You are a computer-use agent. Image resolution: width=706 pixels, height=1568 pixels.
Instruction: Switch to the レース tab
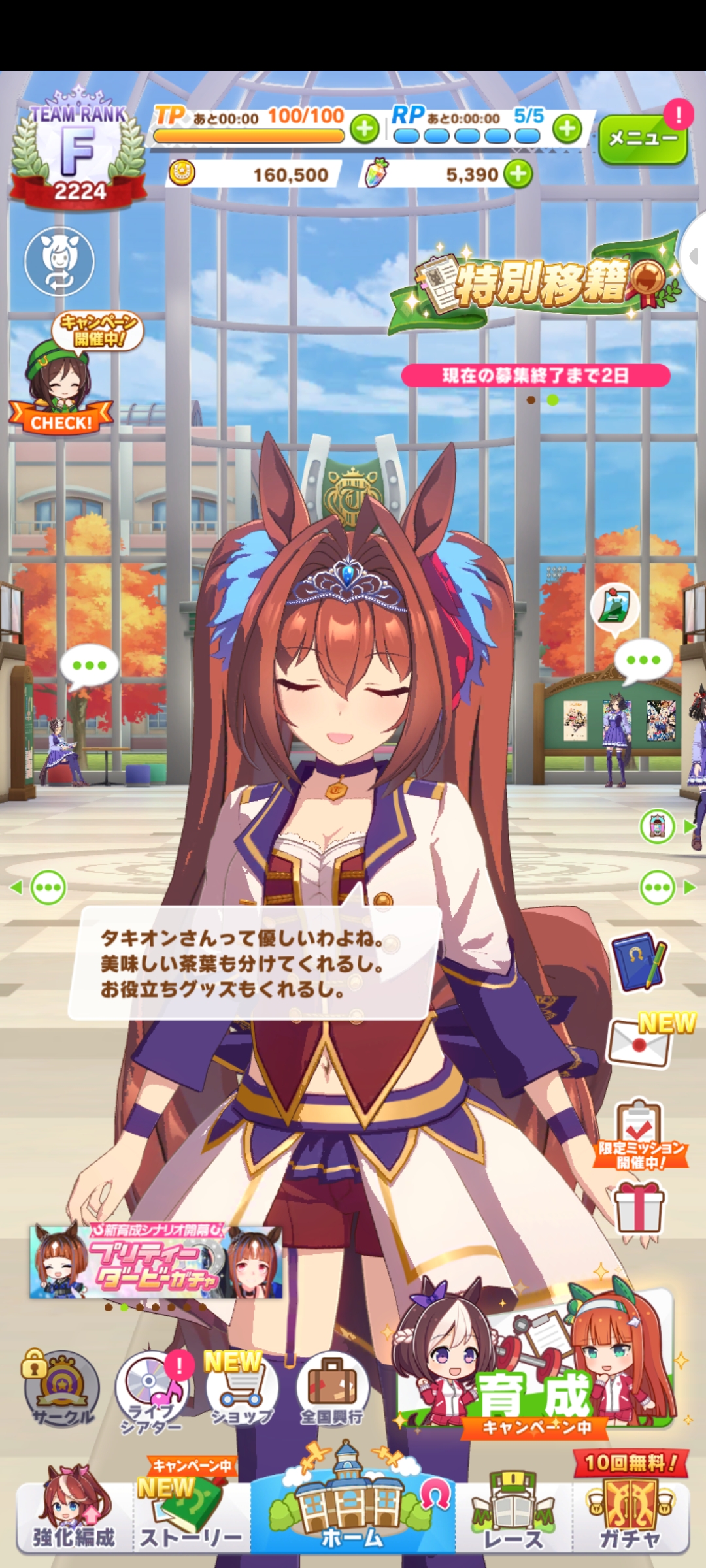[513, 1516]
